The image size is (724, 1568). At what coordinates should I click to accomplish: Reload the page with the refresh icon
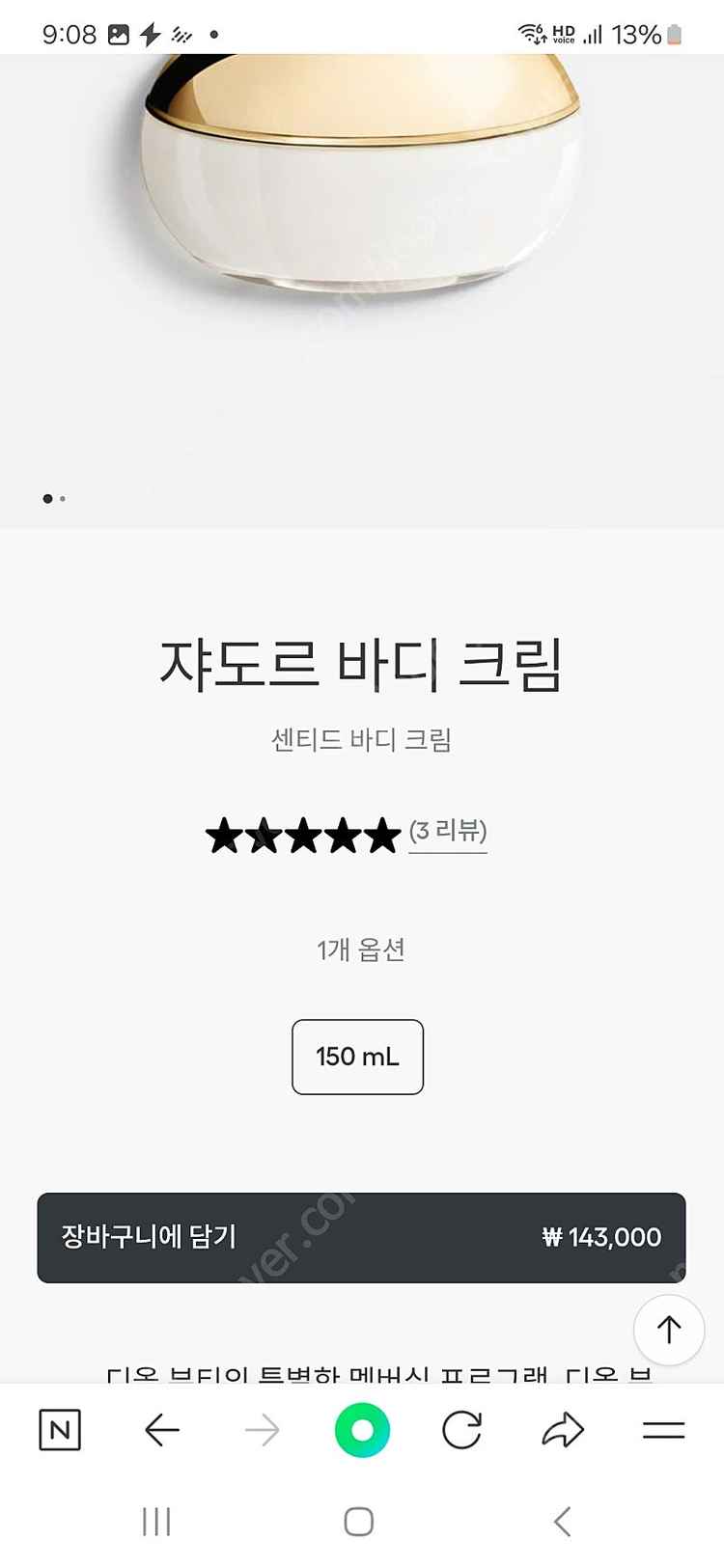462,1431
